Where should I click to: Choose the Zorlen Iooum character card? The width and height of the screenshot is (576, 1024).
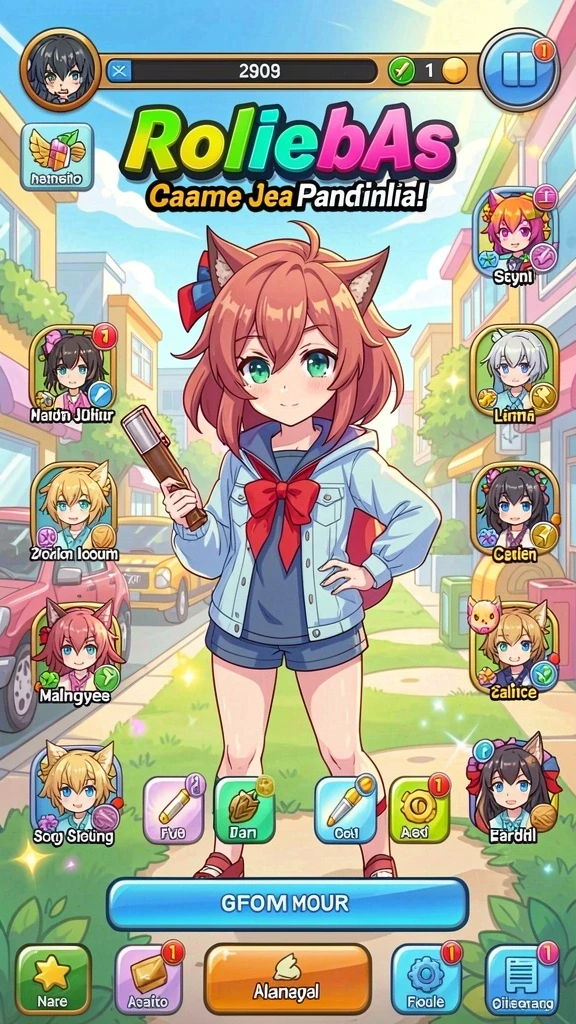click(74, 511)
